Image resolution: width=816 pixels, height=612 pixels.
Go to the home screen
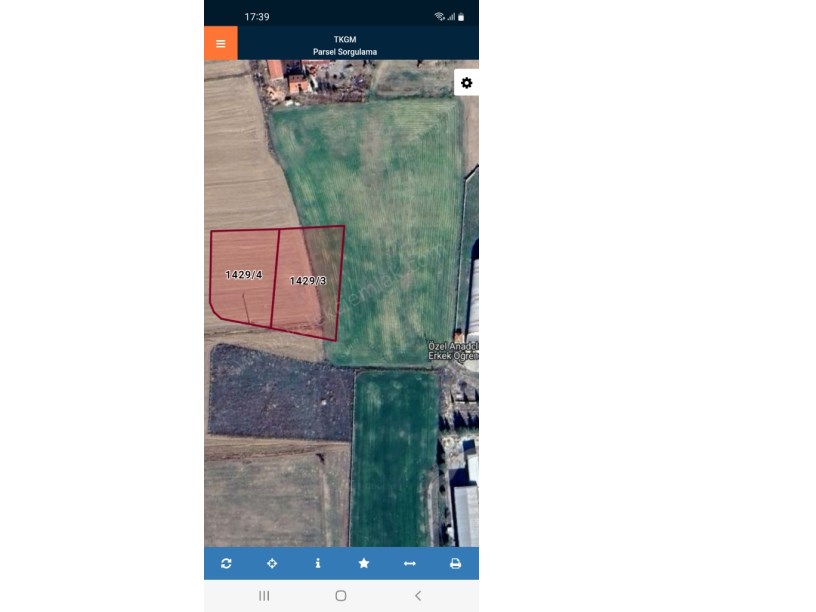click(341, 595)
